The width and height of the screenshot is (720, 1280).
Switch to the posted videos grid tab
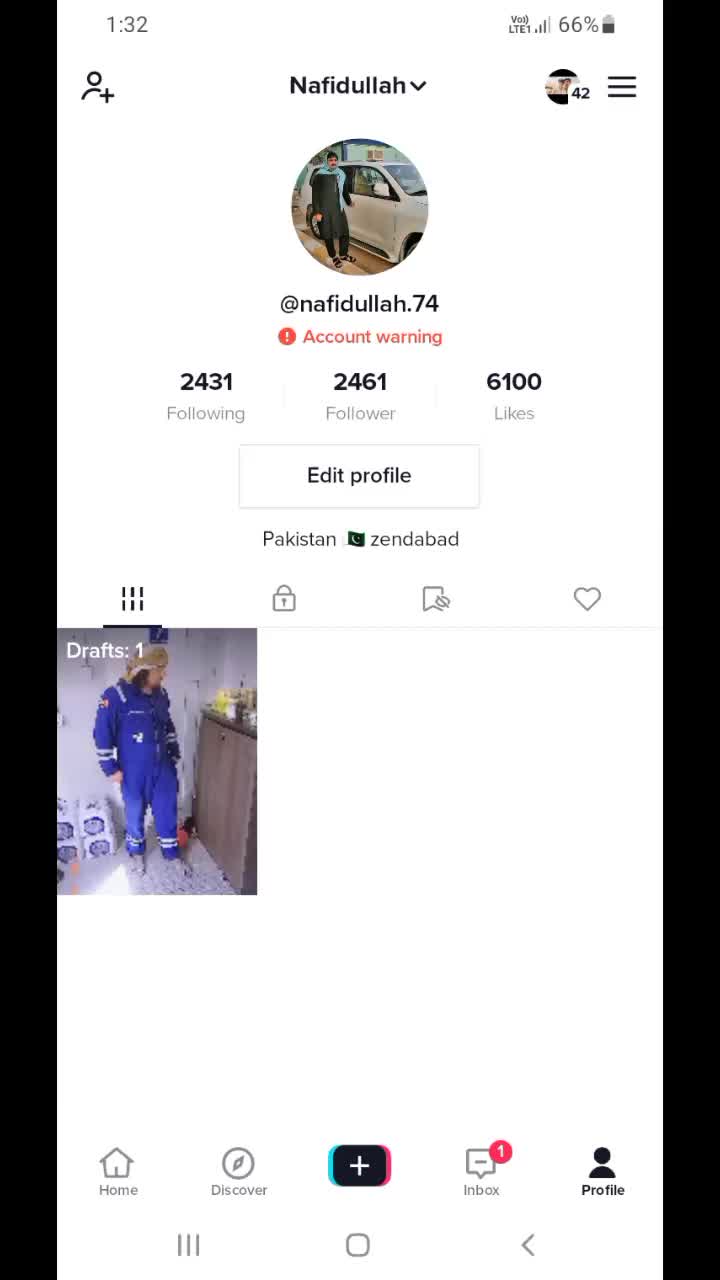click(x=132, y=599)
